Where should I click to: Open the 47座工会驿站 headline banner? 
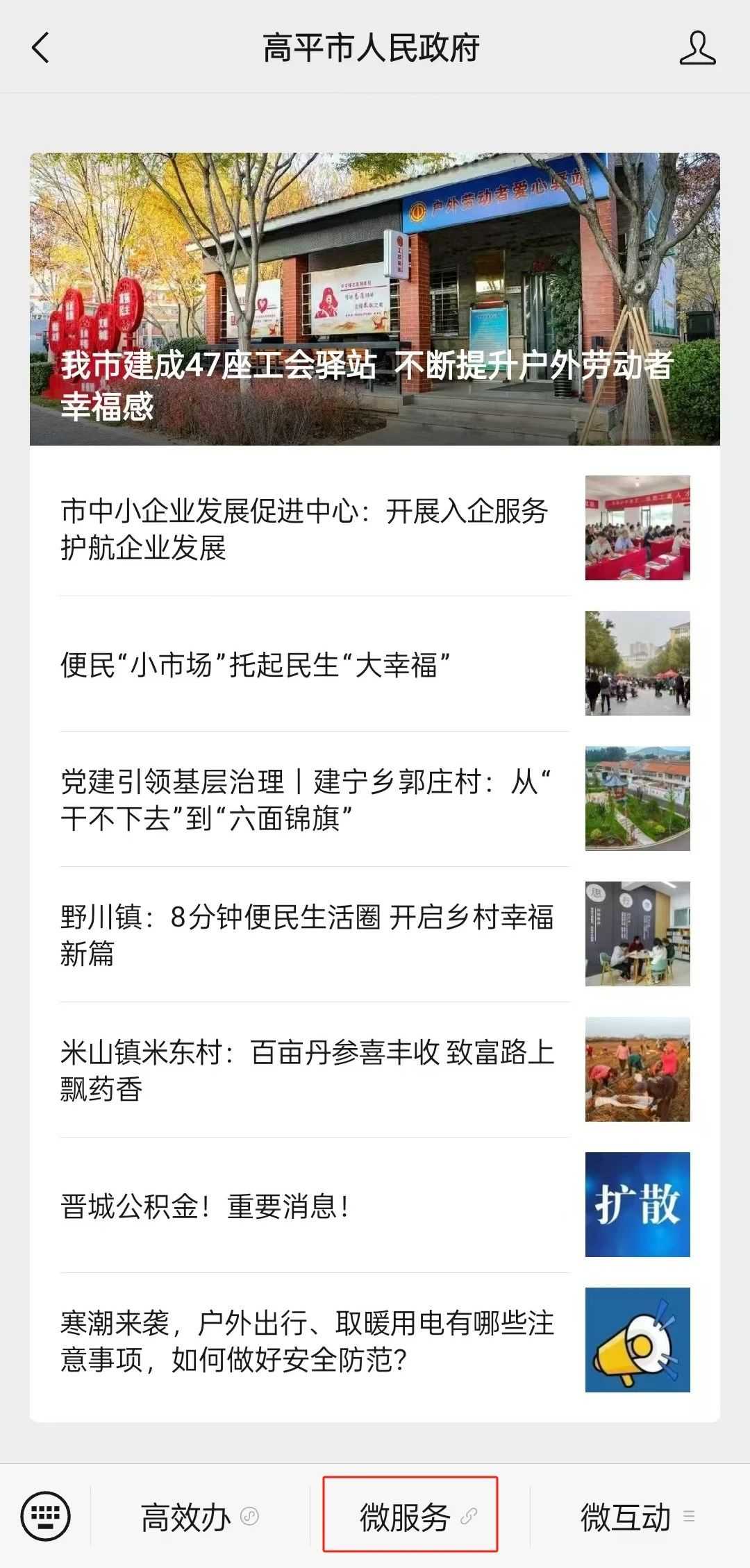point(375,299)
